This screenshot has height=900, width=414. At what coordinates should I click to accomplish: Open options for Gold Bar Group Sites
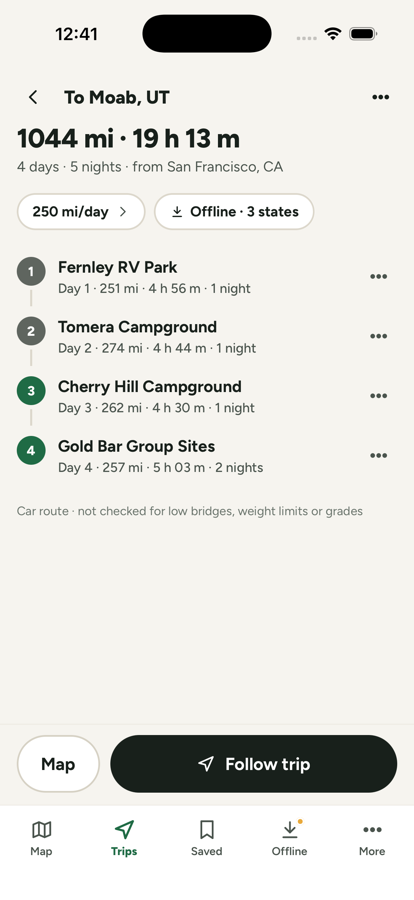tap(378, 456)
